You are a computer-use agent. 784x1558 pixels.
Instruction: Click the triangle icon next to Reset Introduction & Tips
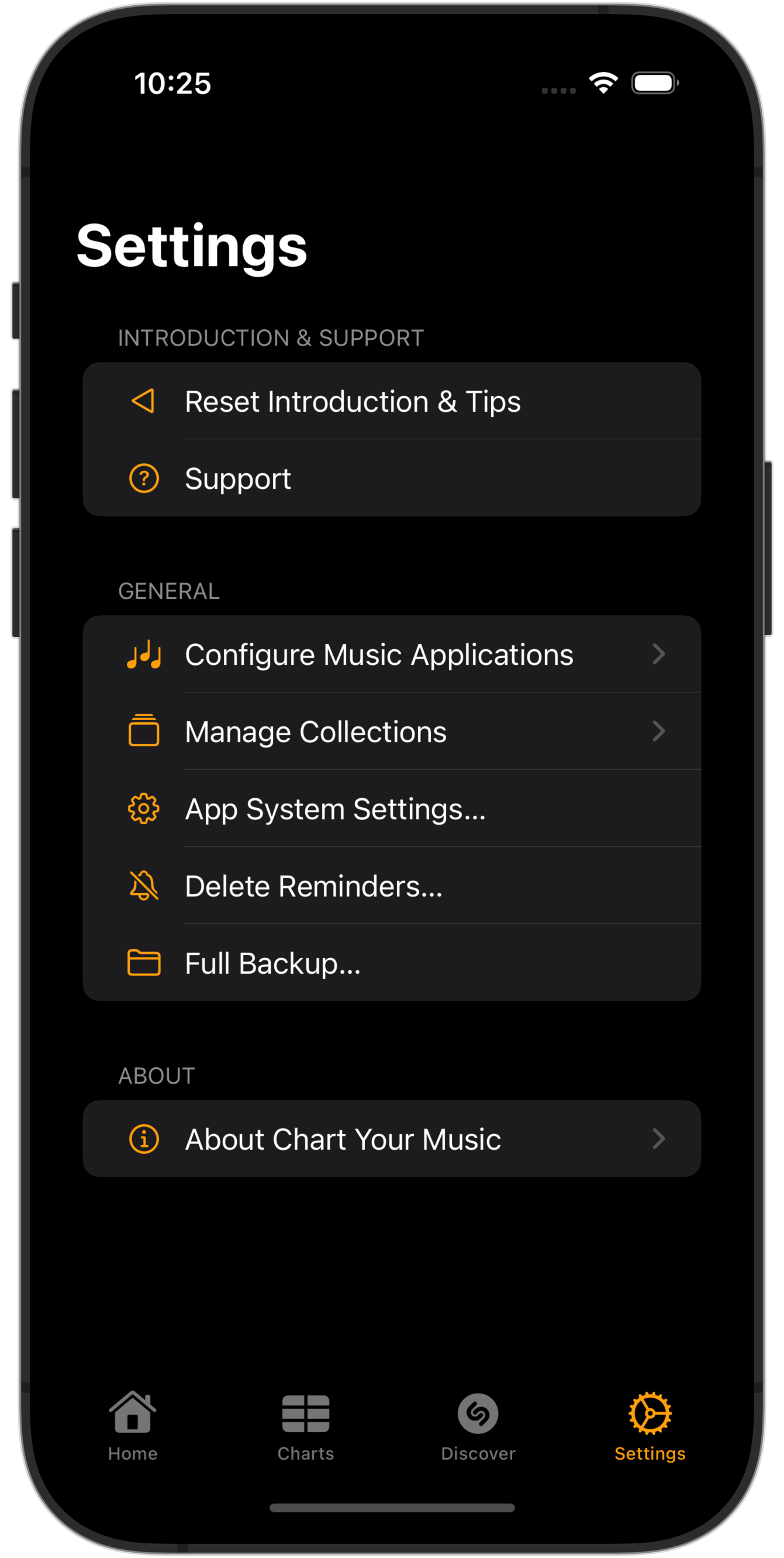pyautogui.click(x=144, y=401)
